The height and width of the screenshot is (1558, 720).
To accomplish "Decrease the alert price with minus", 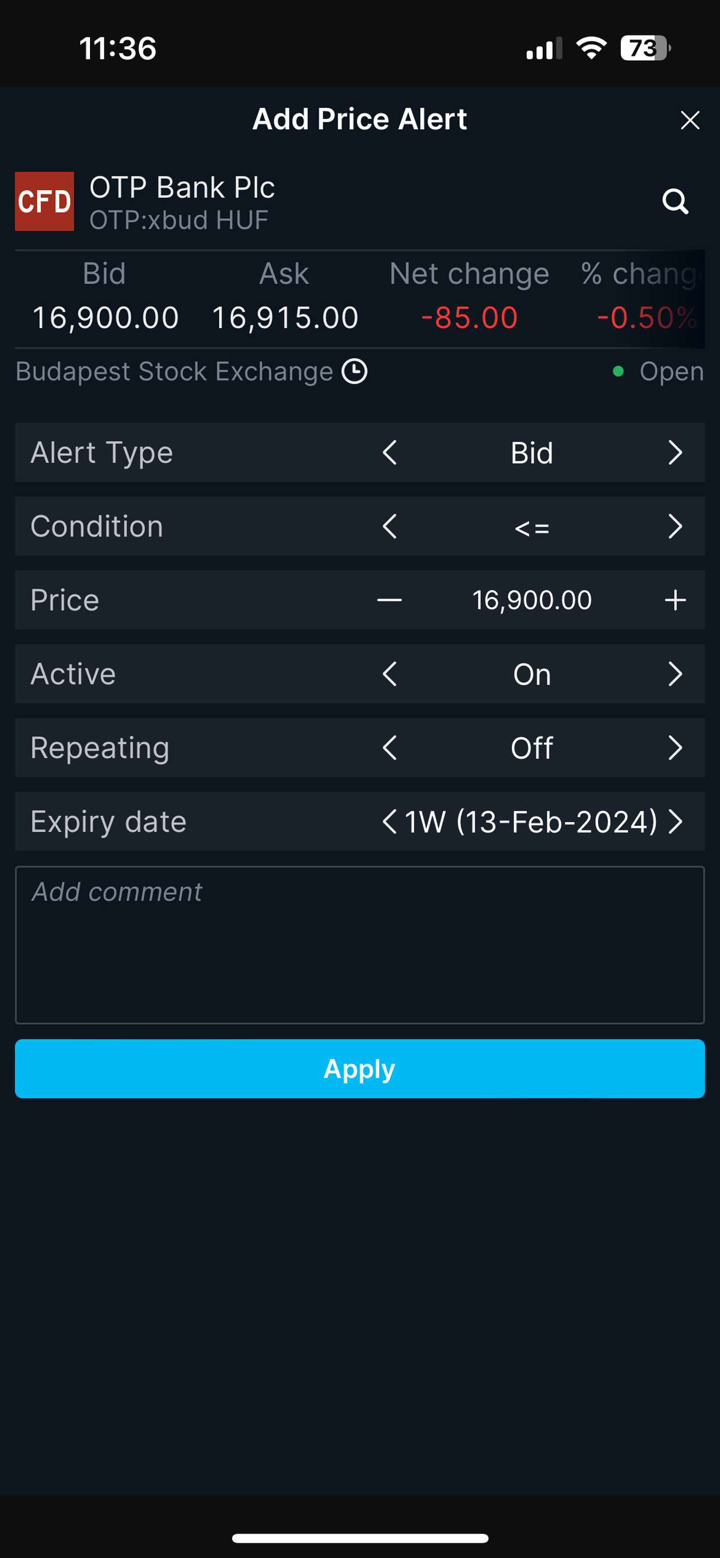I will point(390,600).
